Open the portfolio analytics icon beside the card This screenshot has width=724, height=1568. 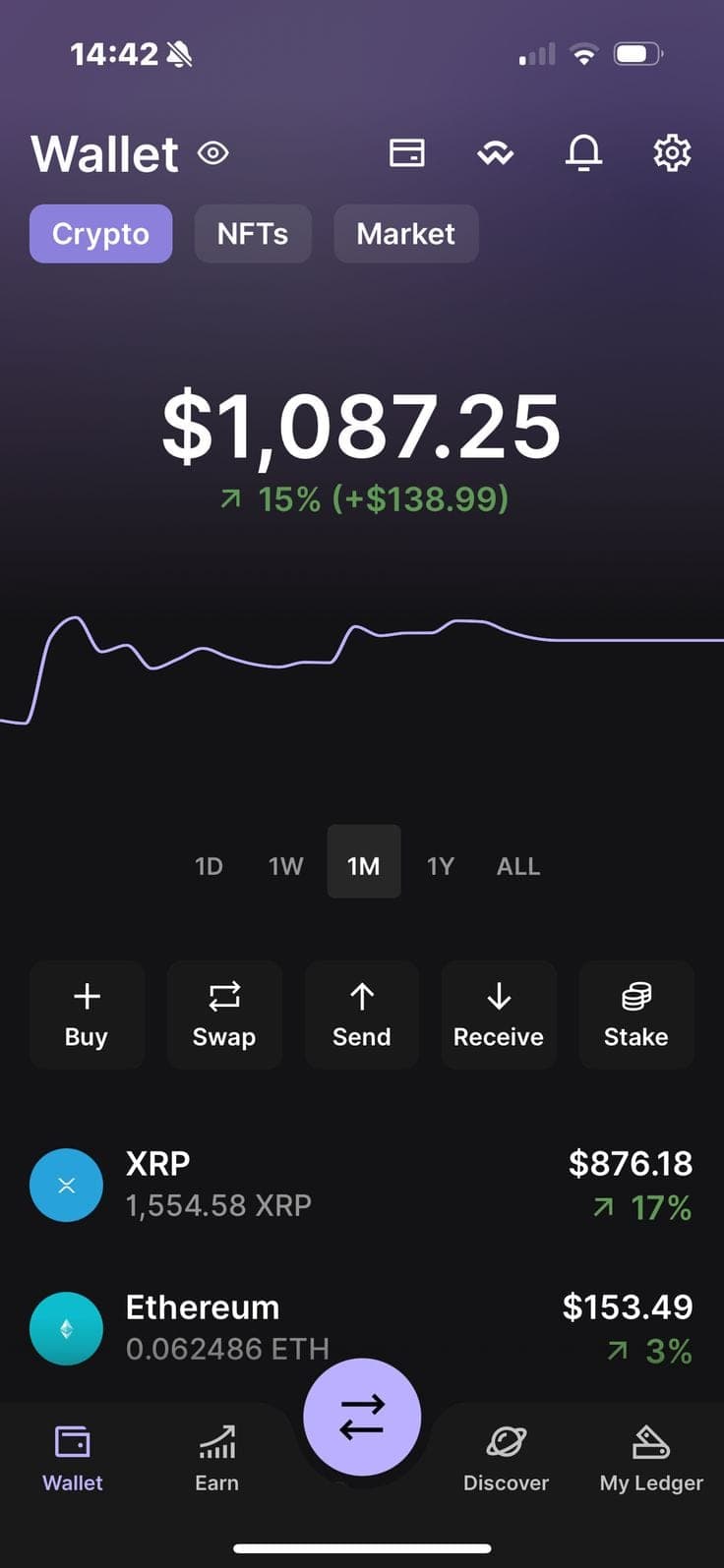click(x=496, y=153)
